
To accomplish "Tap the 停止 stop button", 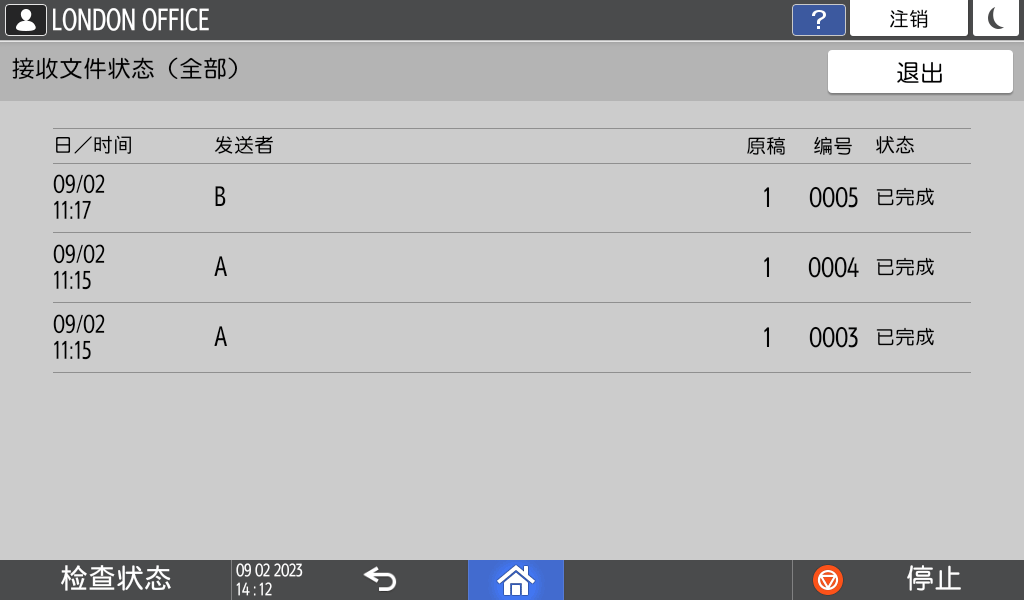I will click(907, 579).
